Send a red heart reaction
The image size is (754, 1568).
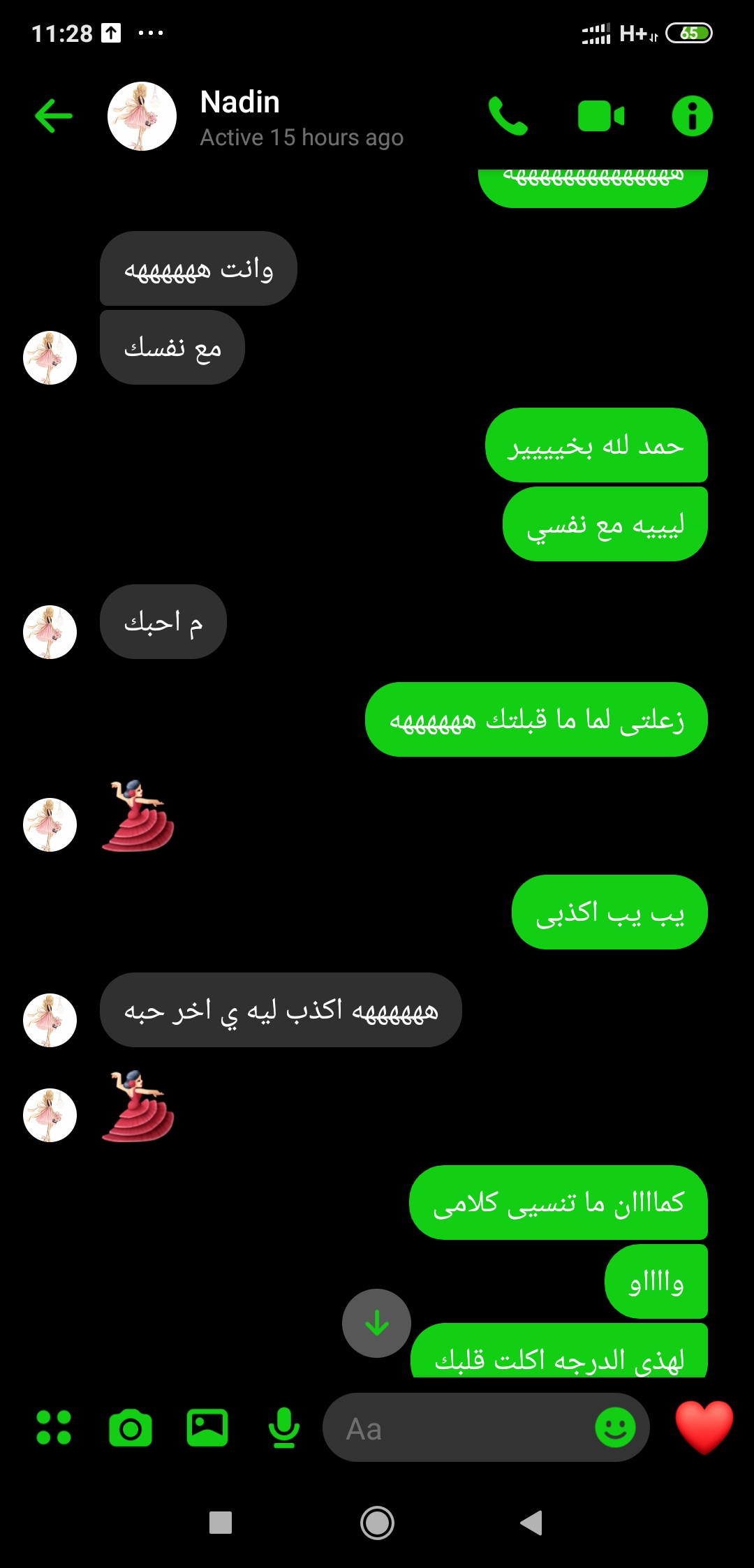point(704,1428)
